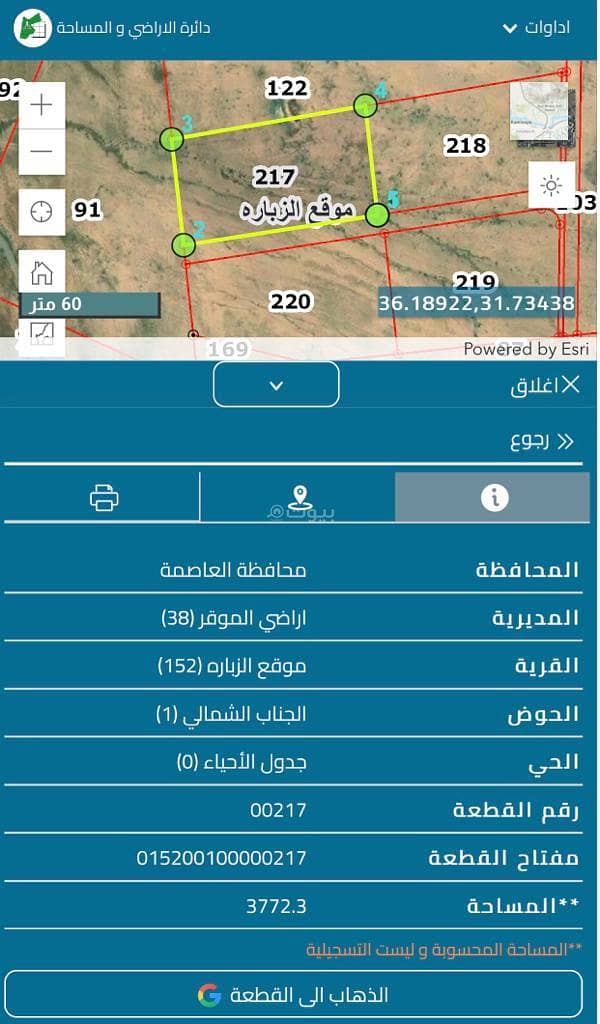
Task: Tap الذهاب الى القطعة Google button
Action: (x=293, y=994)
